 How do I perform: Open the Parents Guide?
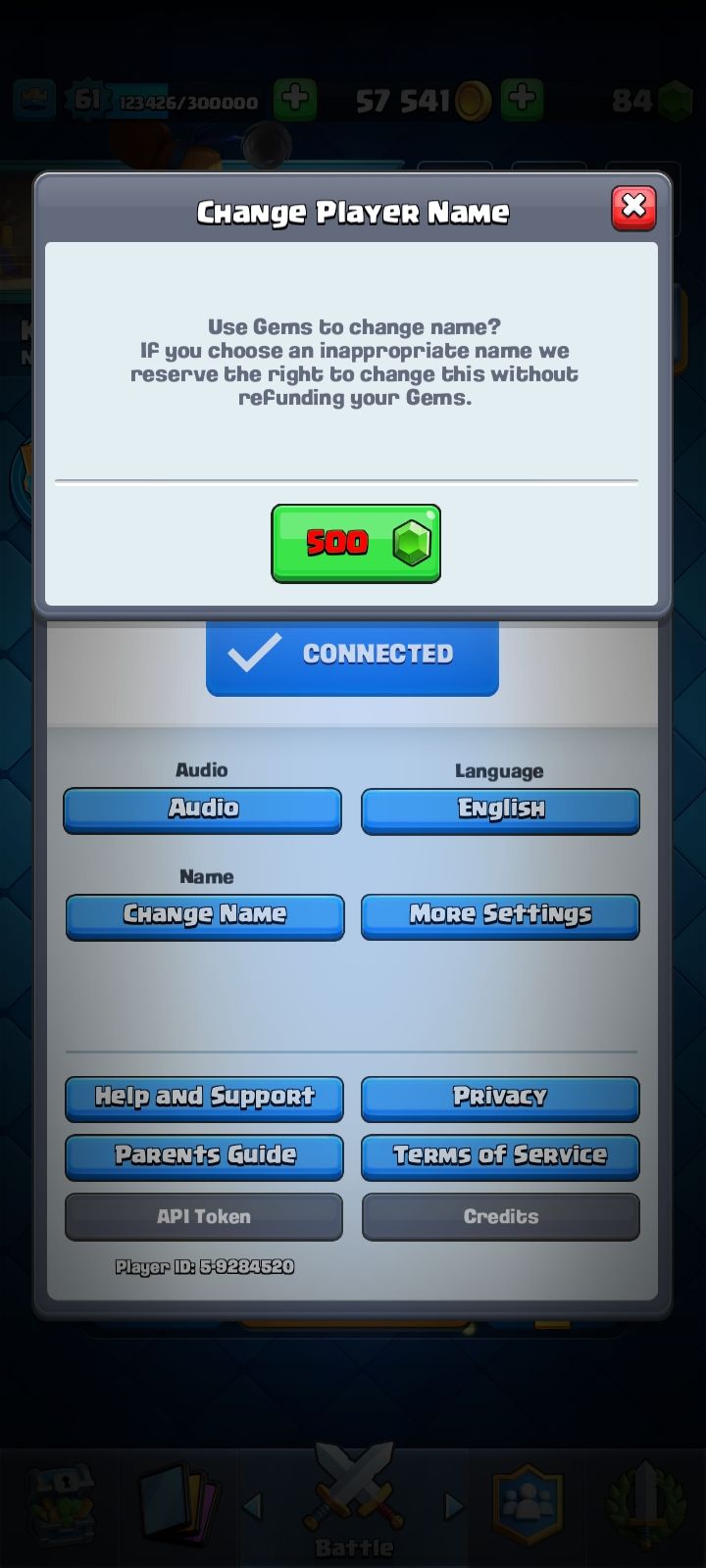click(204, 1156)
